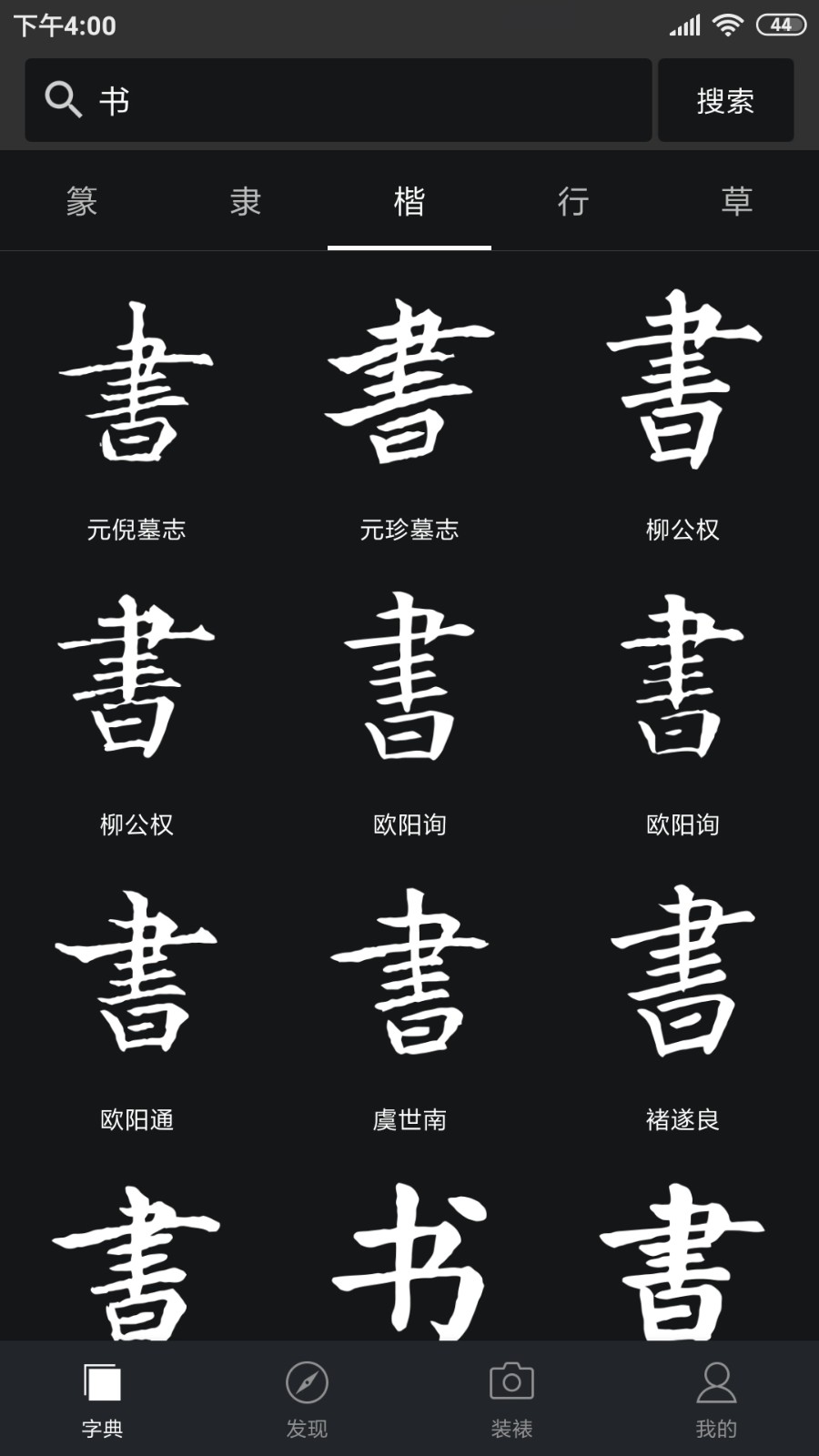Open the 发现 tab
The image size is (819, 1456).
[x=307, y=1400]
